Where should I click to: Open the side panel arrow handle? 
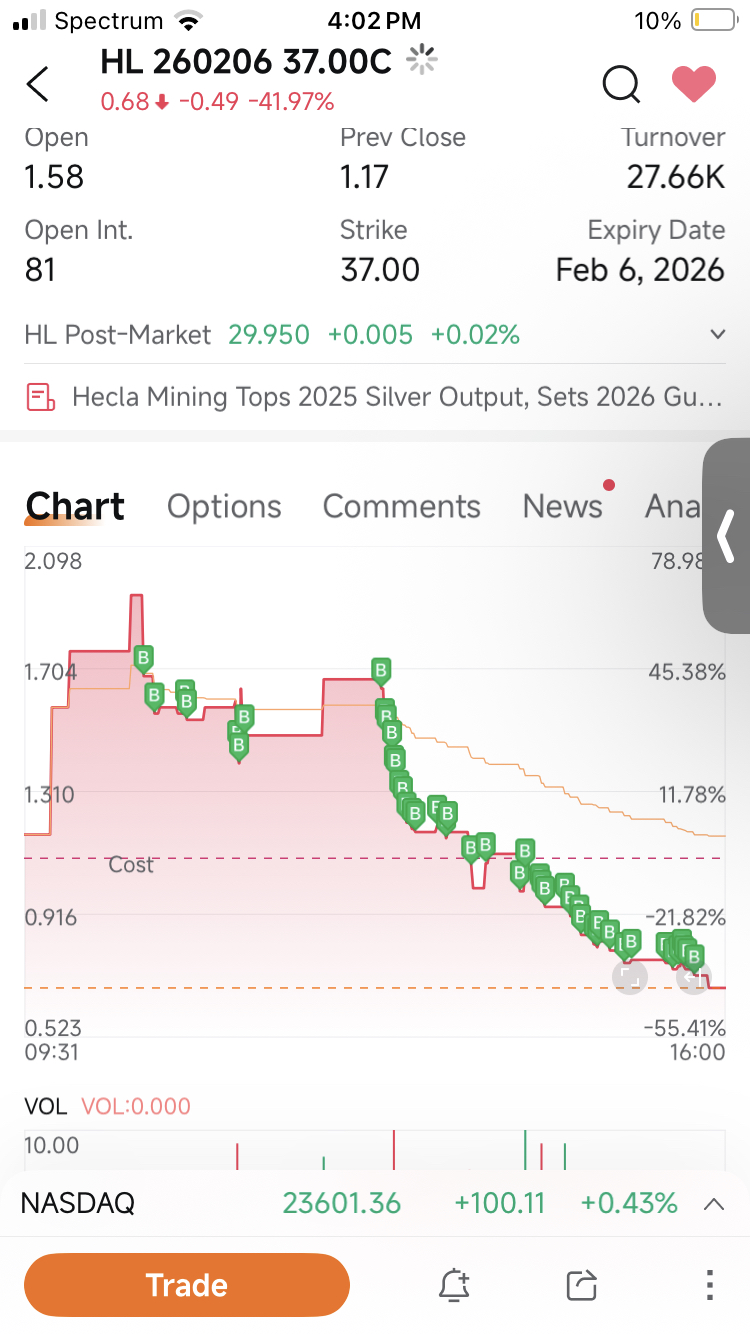(x=727, y=536)
